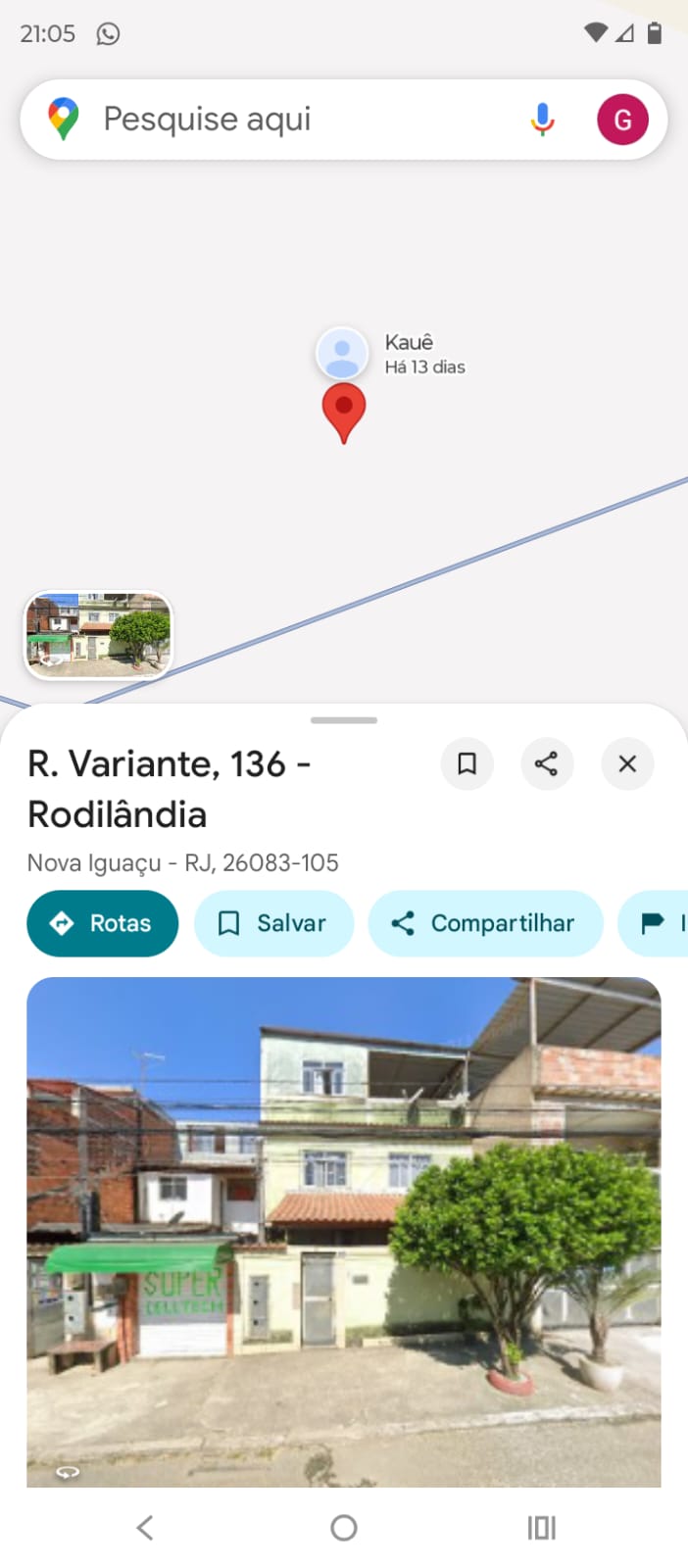Screen dimensions: 688x1568
Task: Close the R. Variante place panel
Action: coord(627,763)
